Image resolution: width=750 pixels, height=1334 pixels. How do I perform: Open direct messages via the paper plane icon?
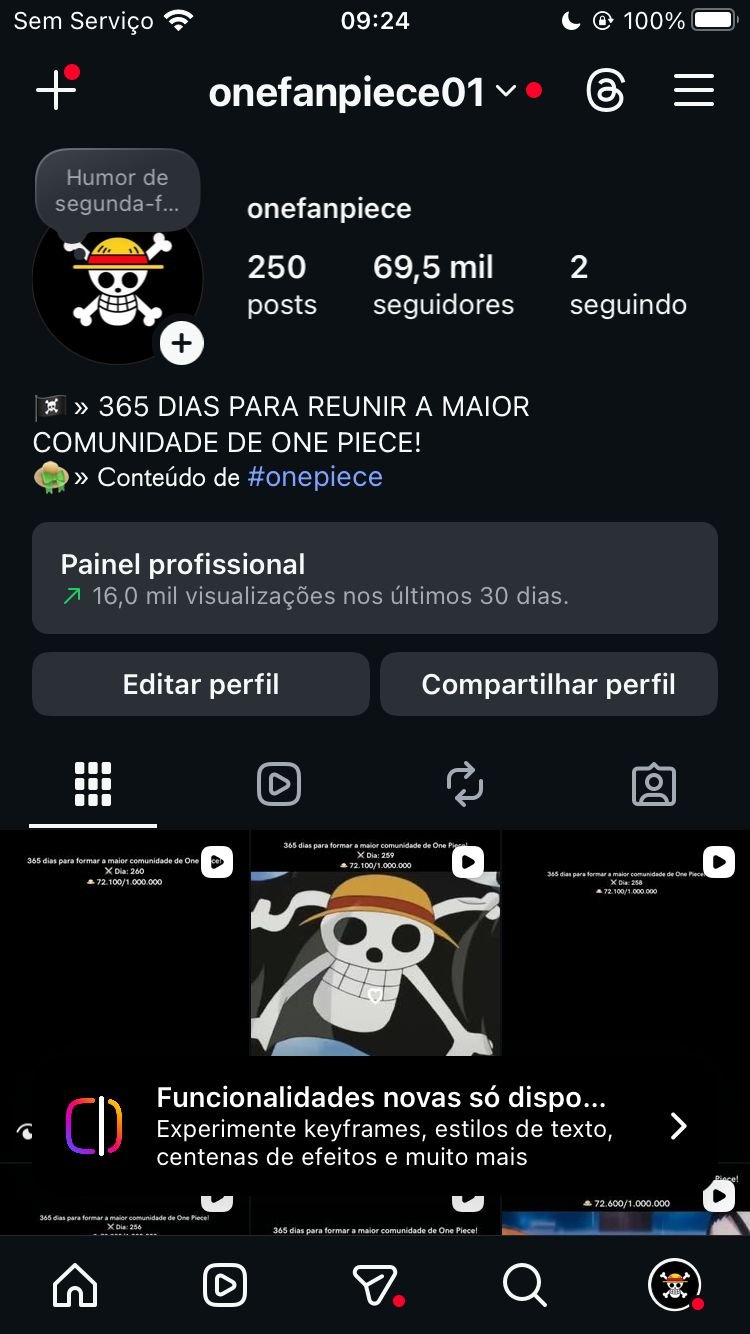pos(375,1285)
